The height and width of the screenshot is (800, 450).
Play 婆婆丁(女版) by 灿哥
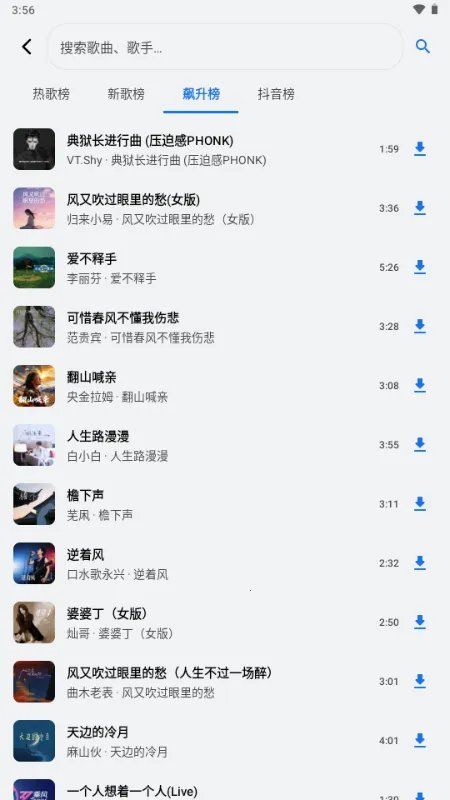[x=225, y=622]
